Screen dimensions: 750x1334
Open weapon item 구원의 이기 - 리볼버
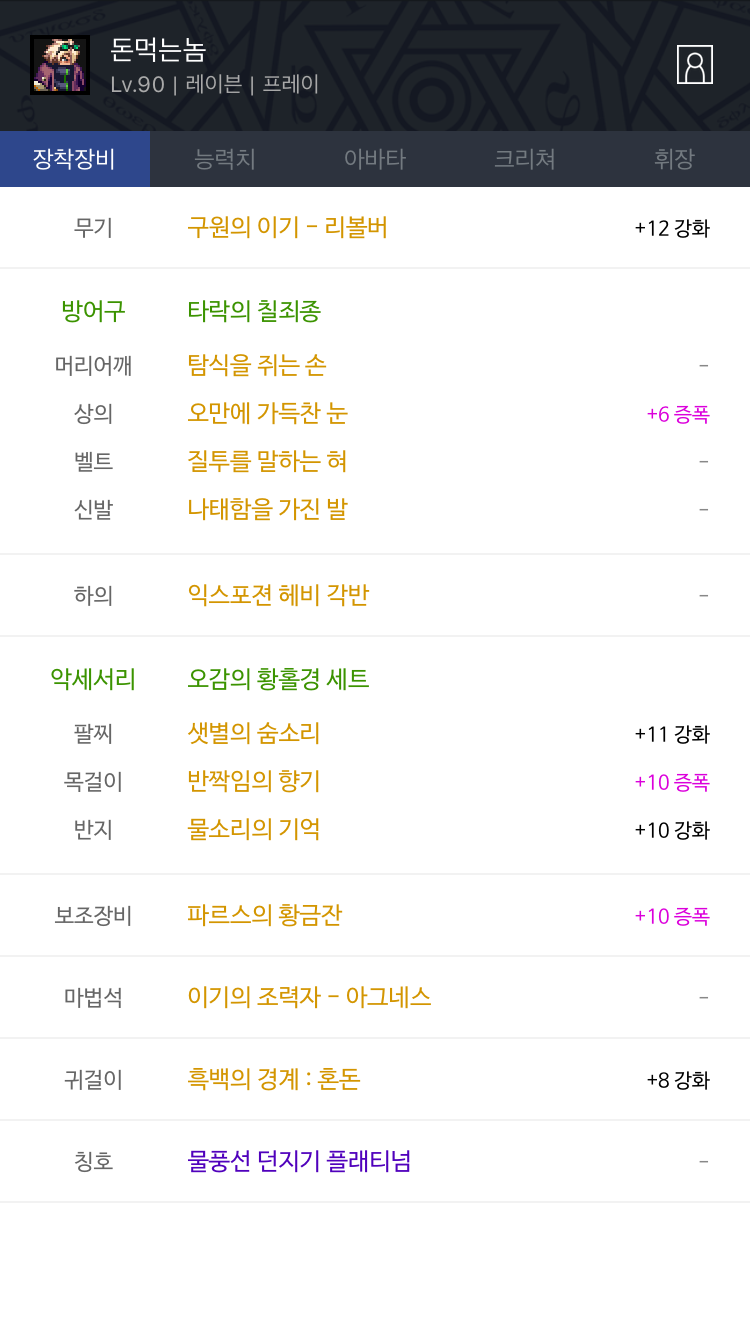pyautogui.click(x=288, y=227)
